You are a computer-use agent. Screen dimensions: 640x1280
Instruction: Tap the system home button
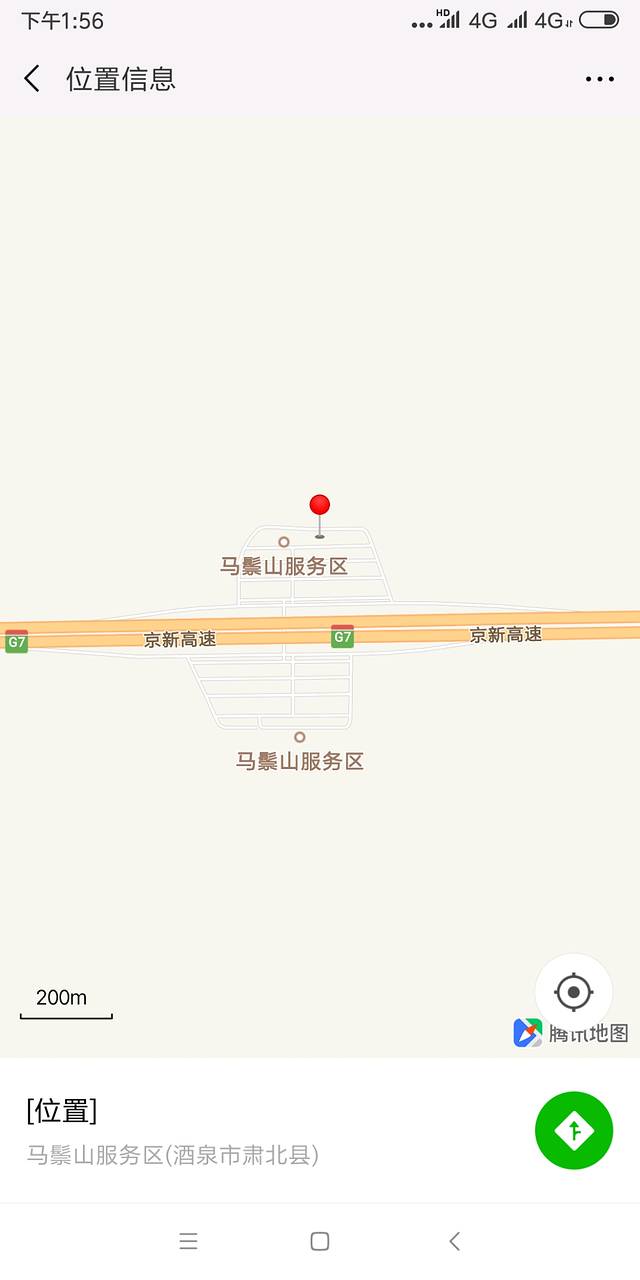coord(320,1241)
